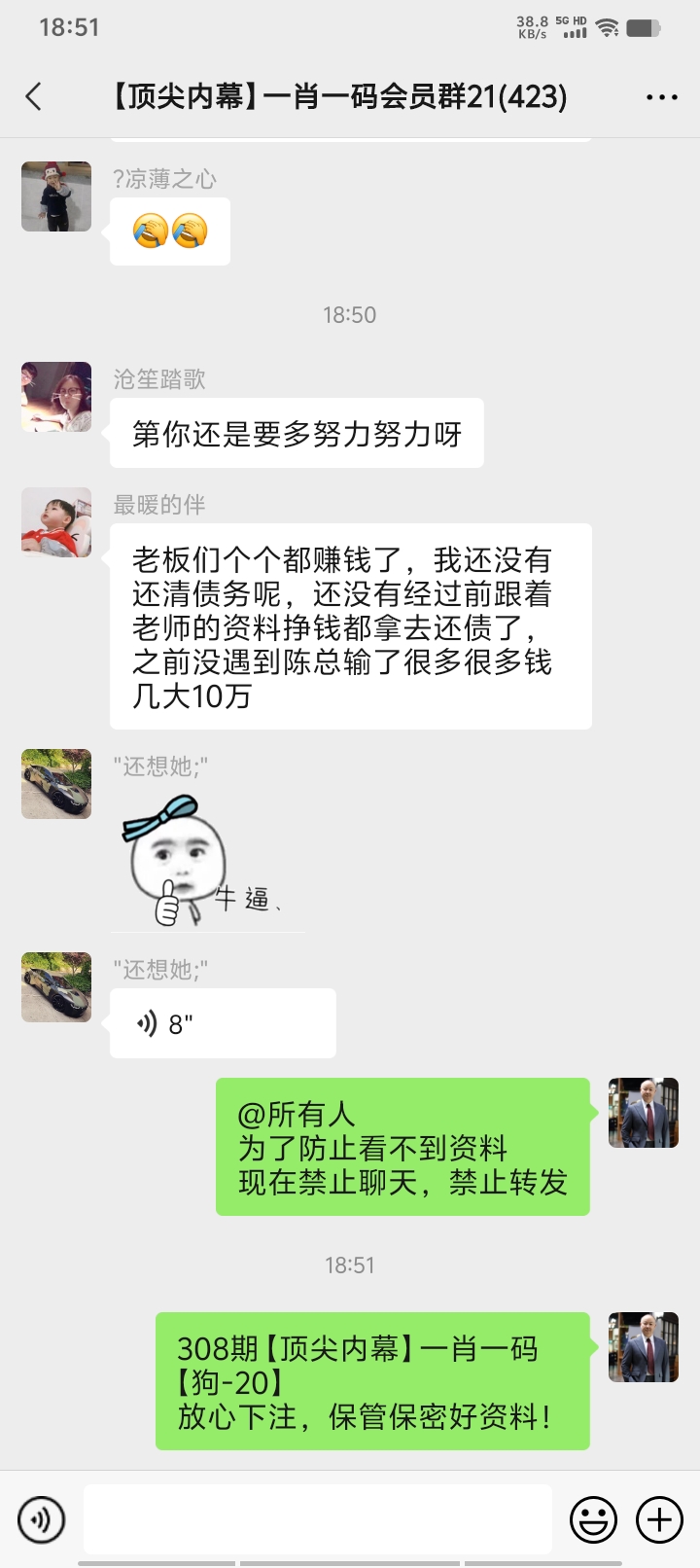Open the emoji picker
Viewport: 700px width, 1568px height.
(592, 1518)
